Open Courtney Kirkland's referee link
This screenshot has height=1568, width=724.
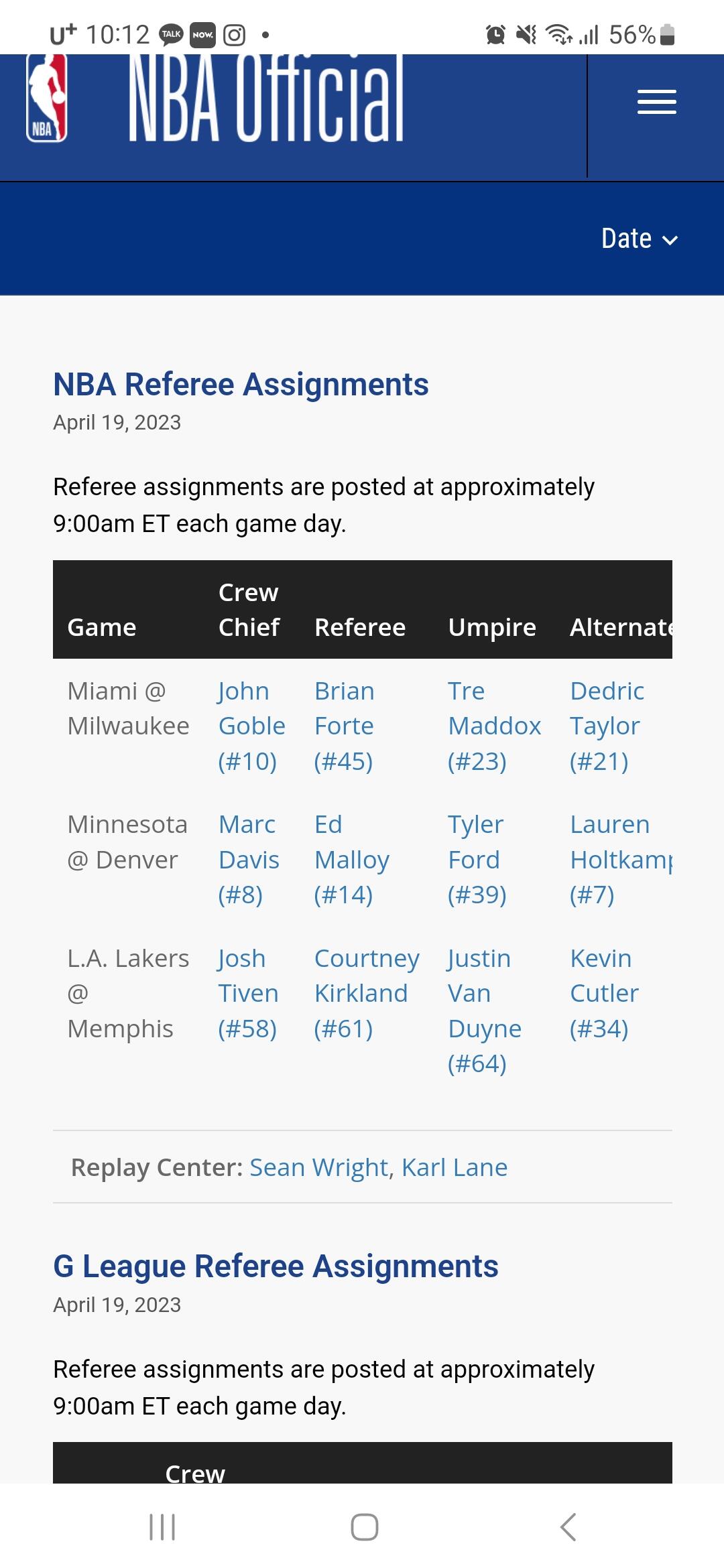coord(366,993)
